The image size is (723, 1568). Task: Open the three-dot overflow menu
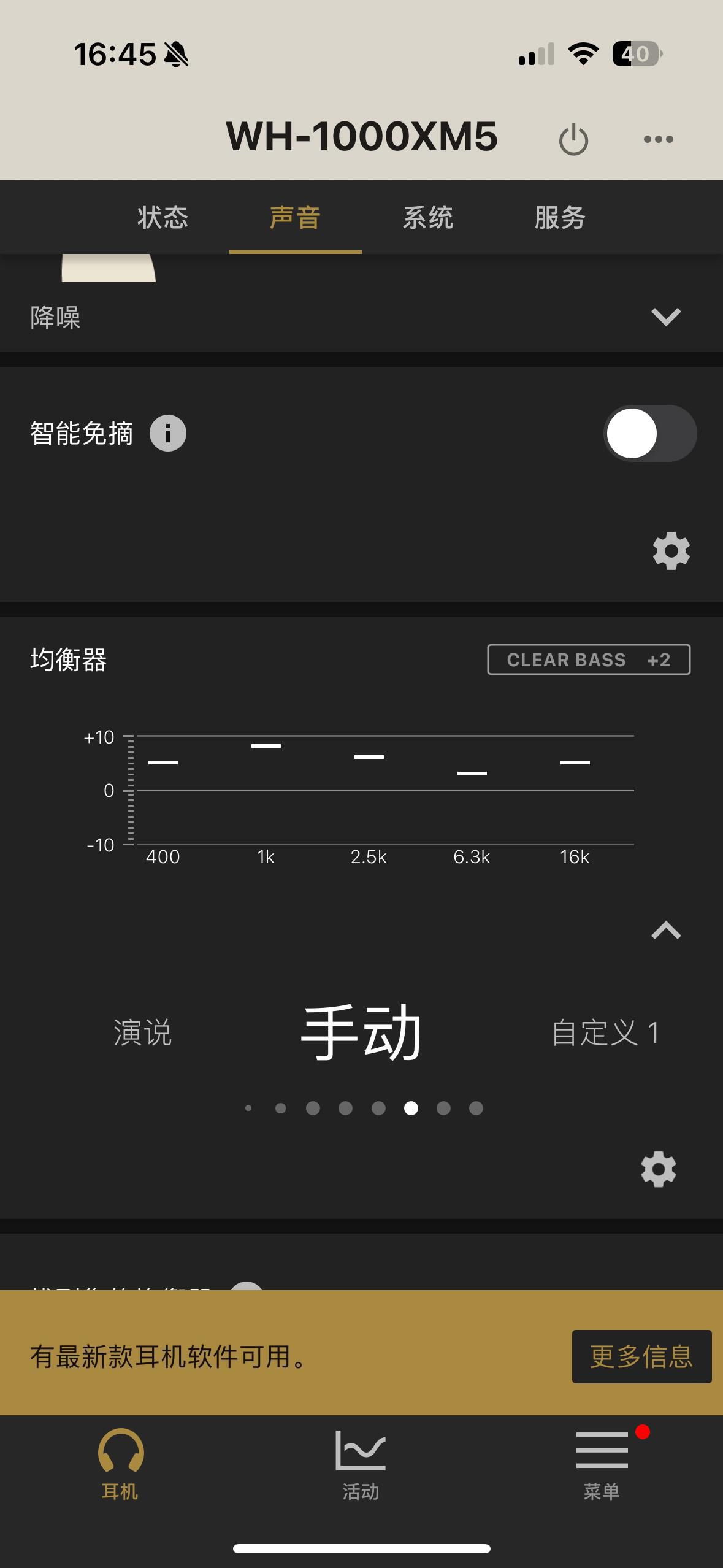(658, 139)
